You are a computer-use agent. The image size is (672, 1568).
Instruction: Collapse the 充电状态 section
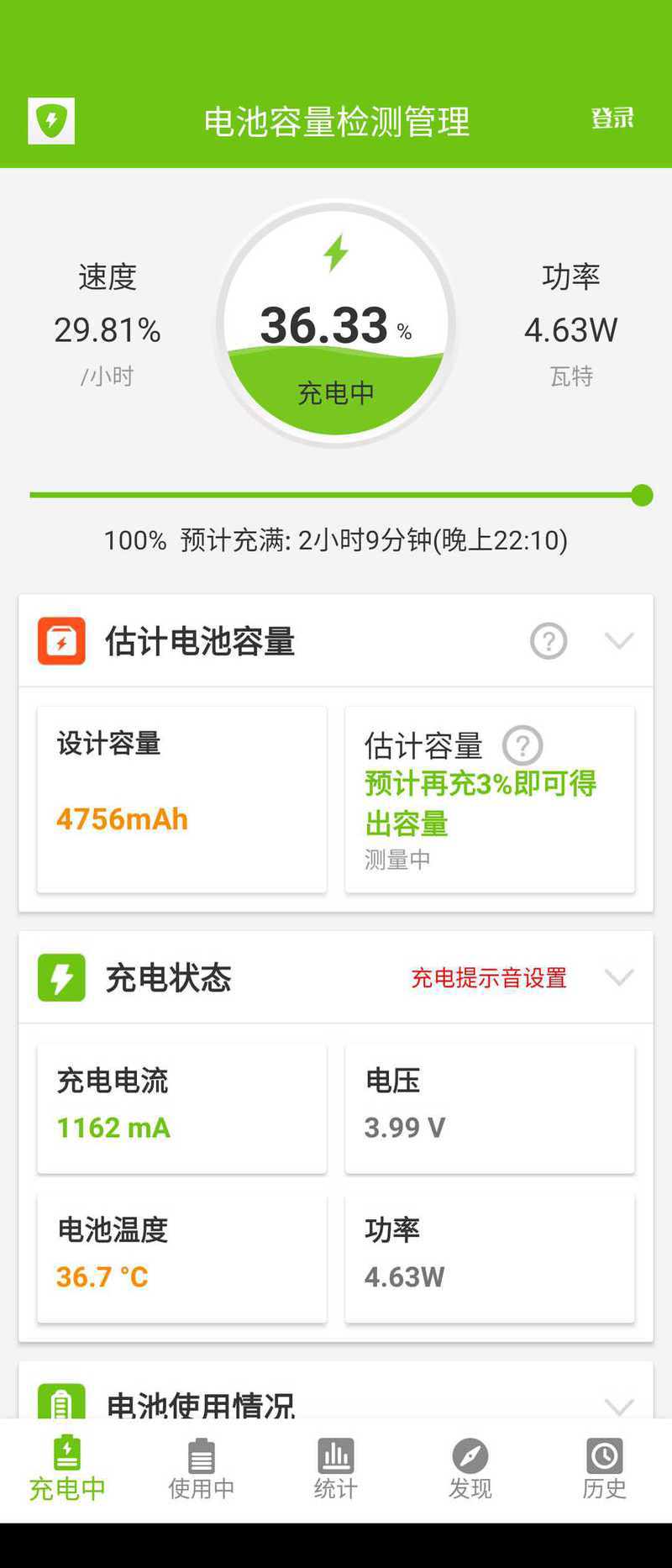pos(619,977)
